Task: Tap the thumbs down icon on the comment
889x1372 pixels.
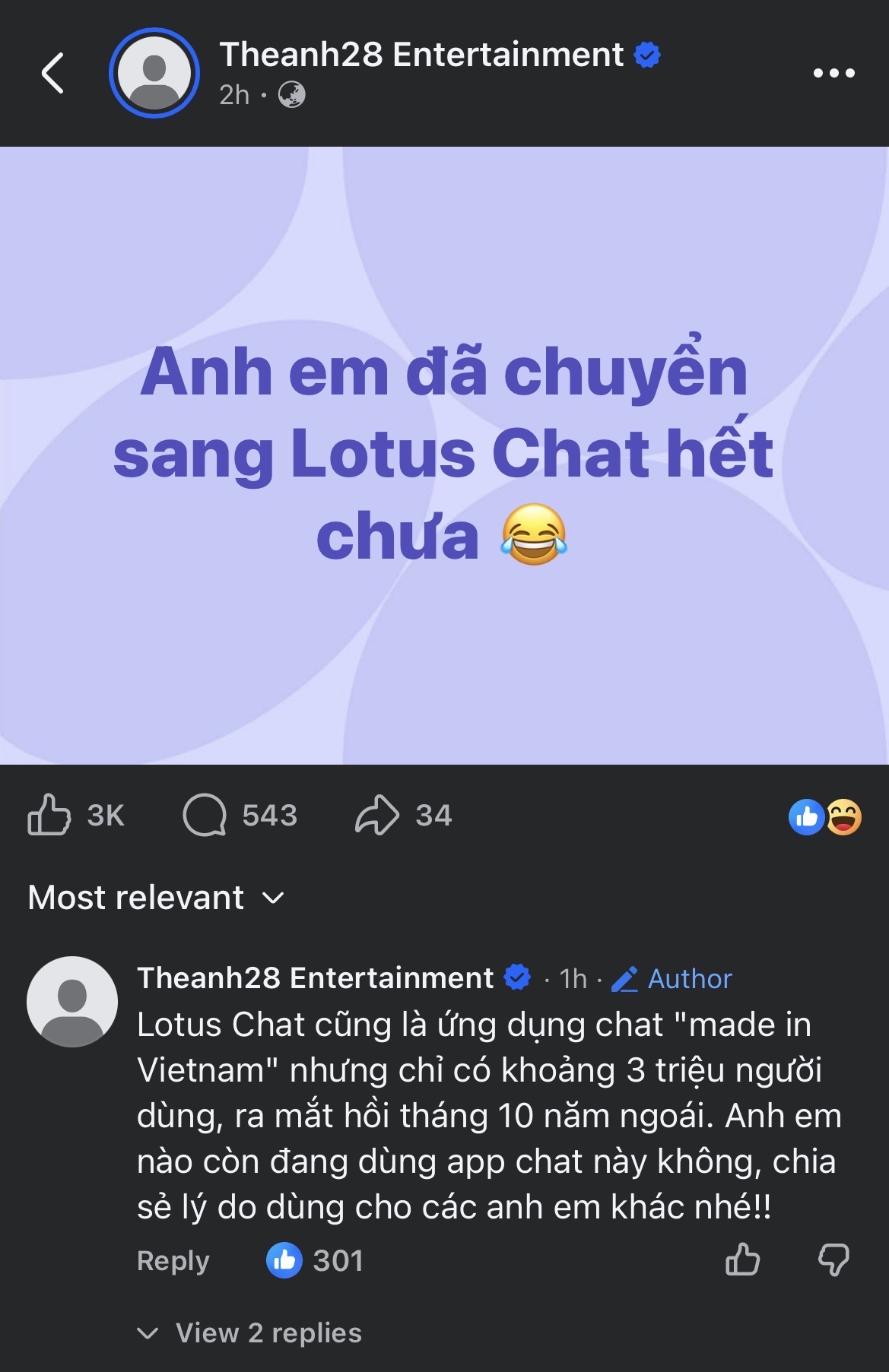Action: point(834,1260)
